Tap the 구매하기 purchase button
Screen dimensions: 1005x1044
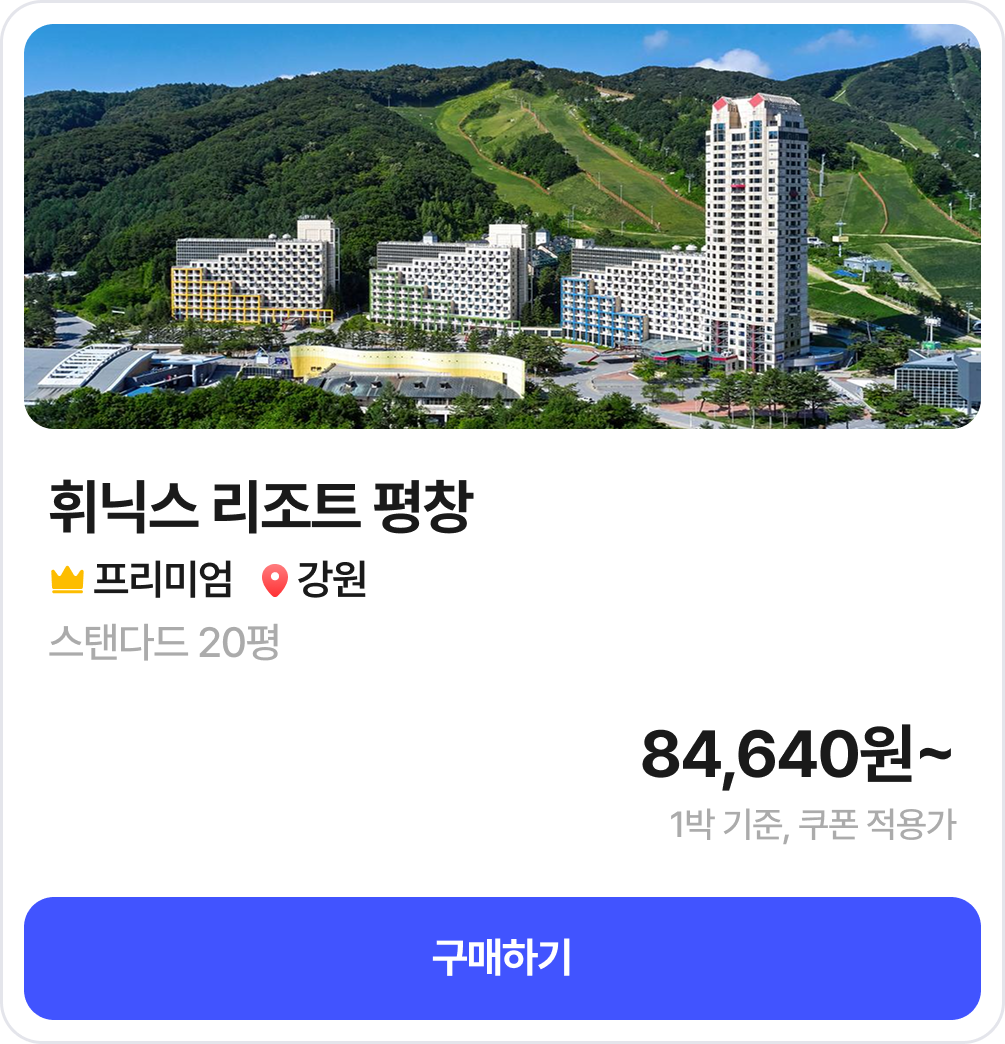click(x=502, y=958)
